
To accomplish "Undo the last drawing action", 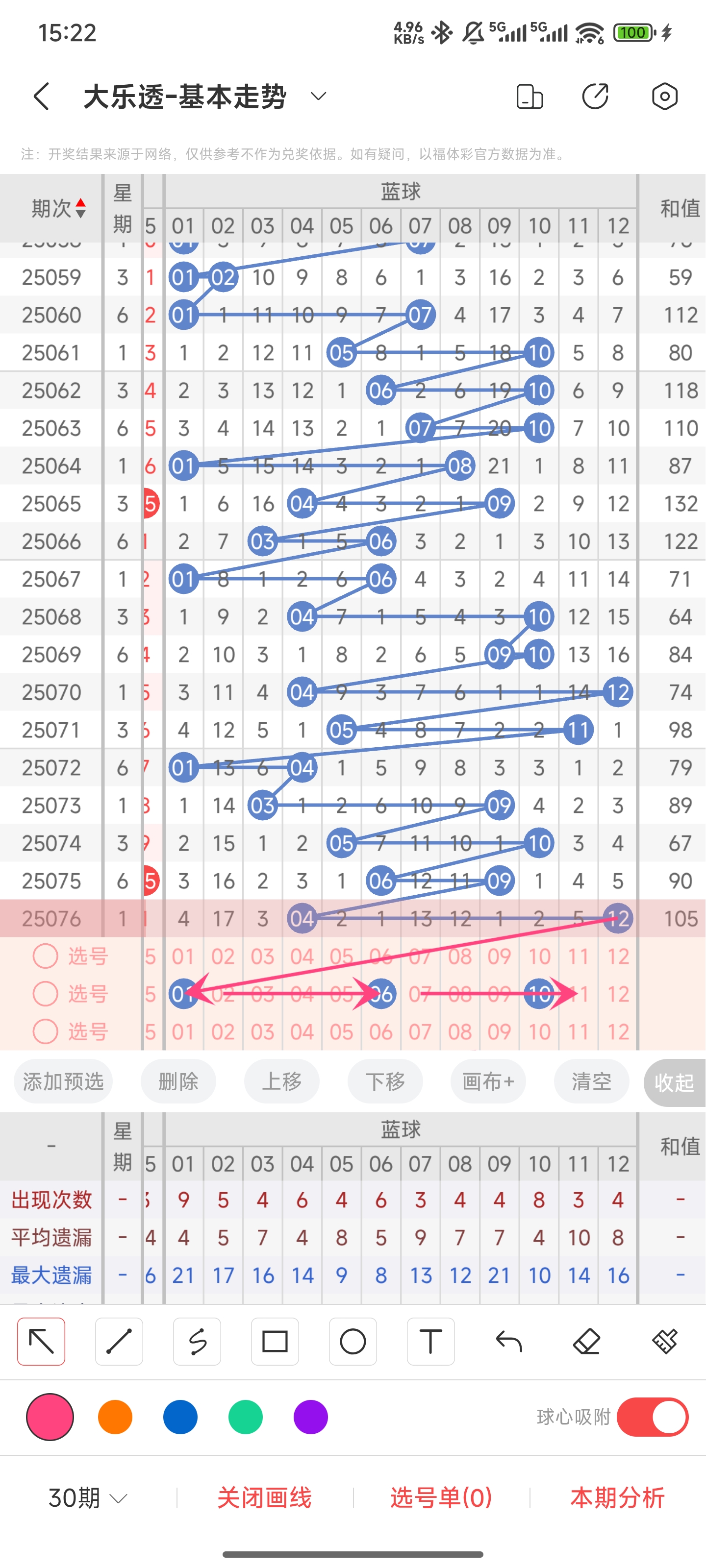I will coord(508,1342).
